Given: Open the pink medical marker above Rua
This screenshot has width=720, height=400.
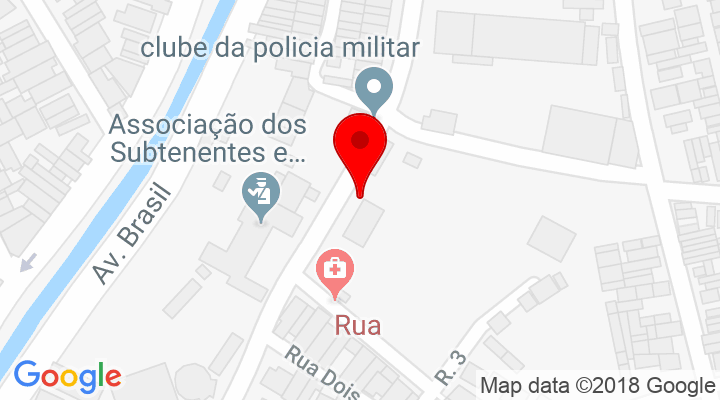Looking at the screenshot, I should [x=335, y=271].
